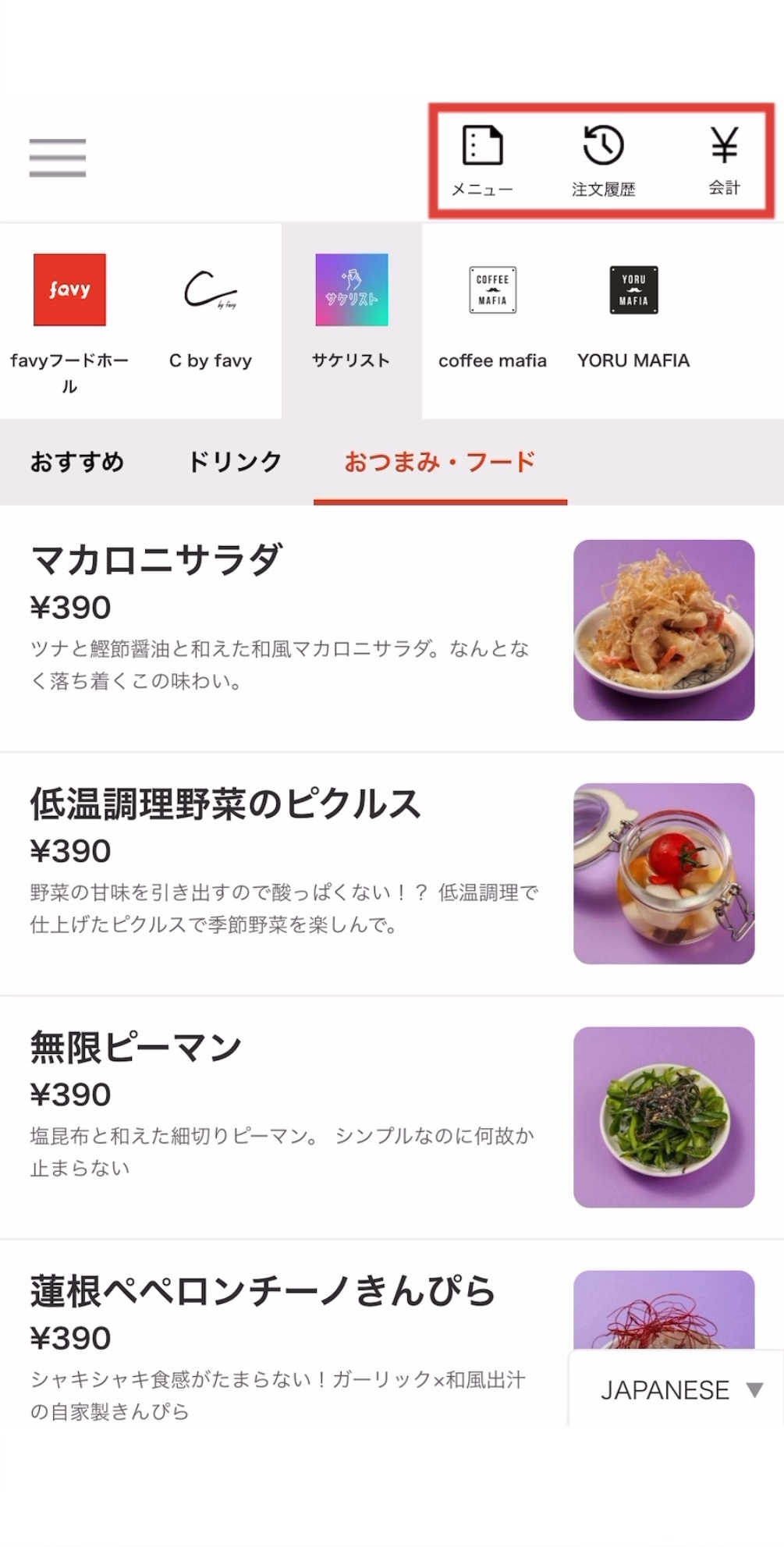Open the メニュー menu page
Screen dimensions: 784x1547
coord(482,160)
